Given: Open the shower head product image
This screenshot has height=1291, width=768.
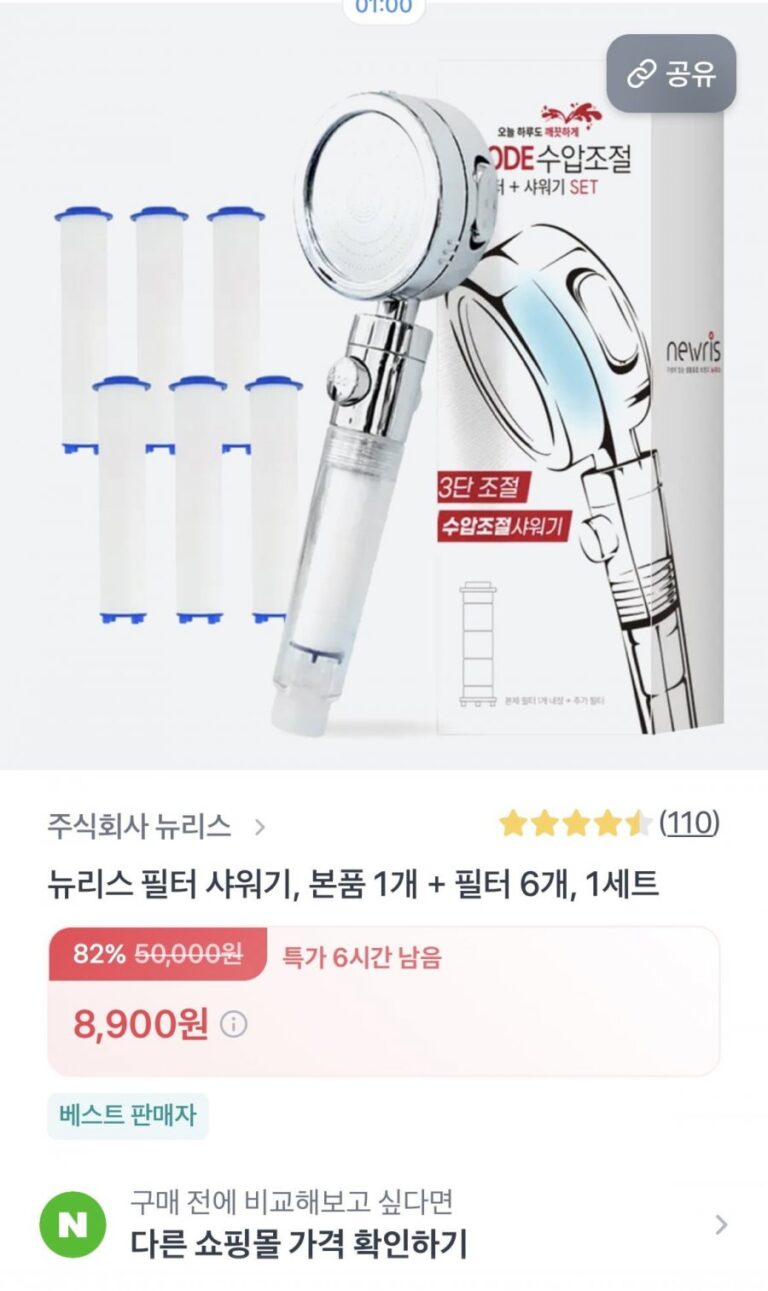Looking at the screenshot, I should [384, 400].
